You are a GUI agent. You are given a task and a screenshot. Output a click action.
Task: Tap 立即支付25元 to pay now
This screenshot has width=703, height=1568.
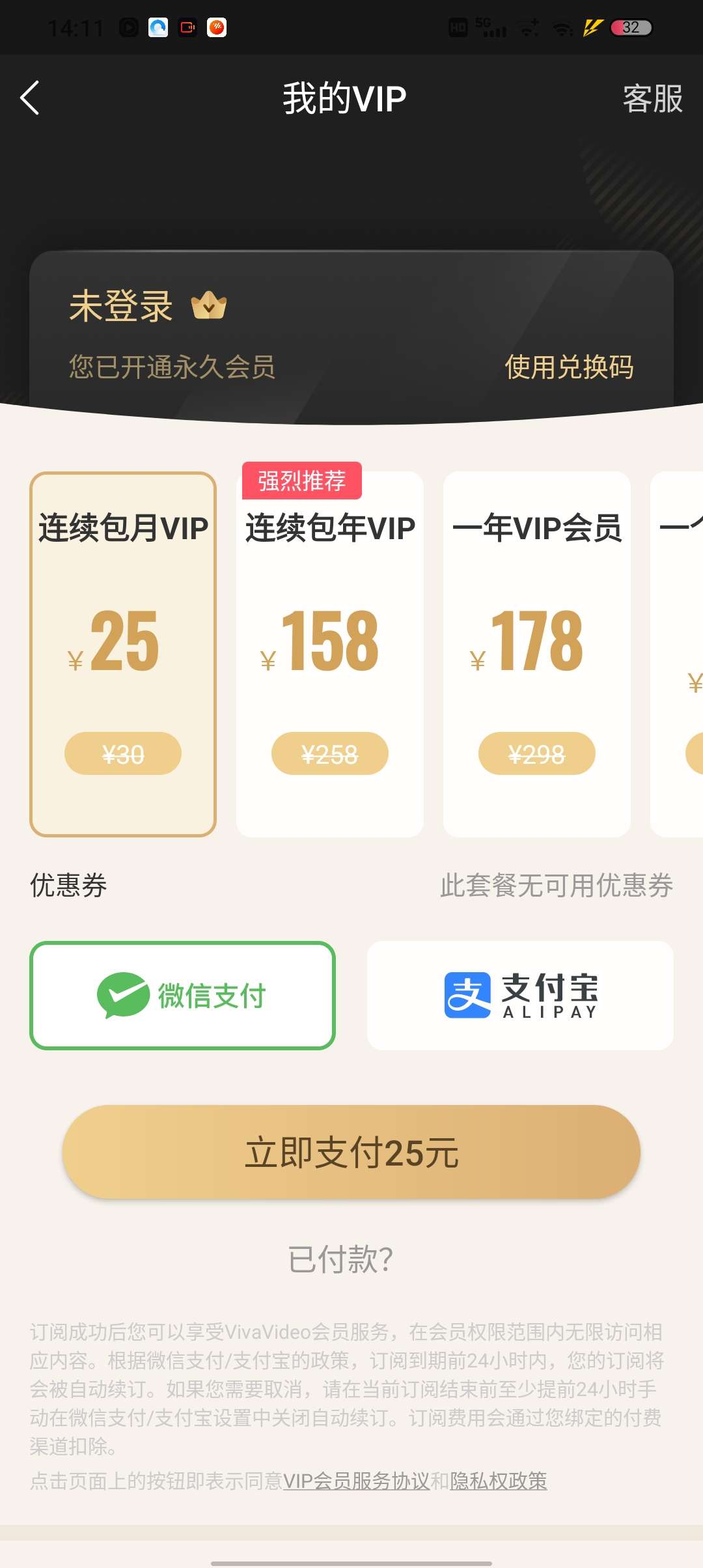pos(351,1152)
